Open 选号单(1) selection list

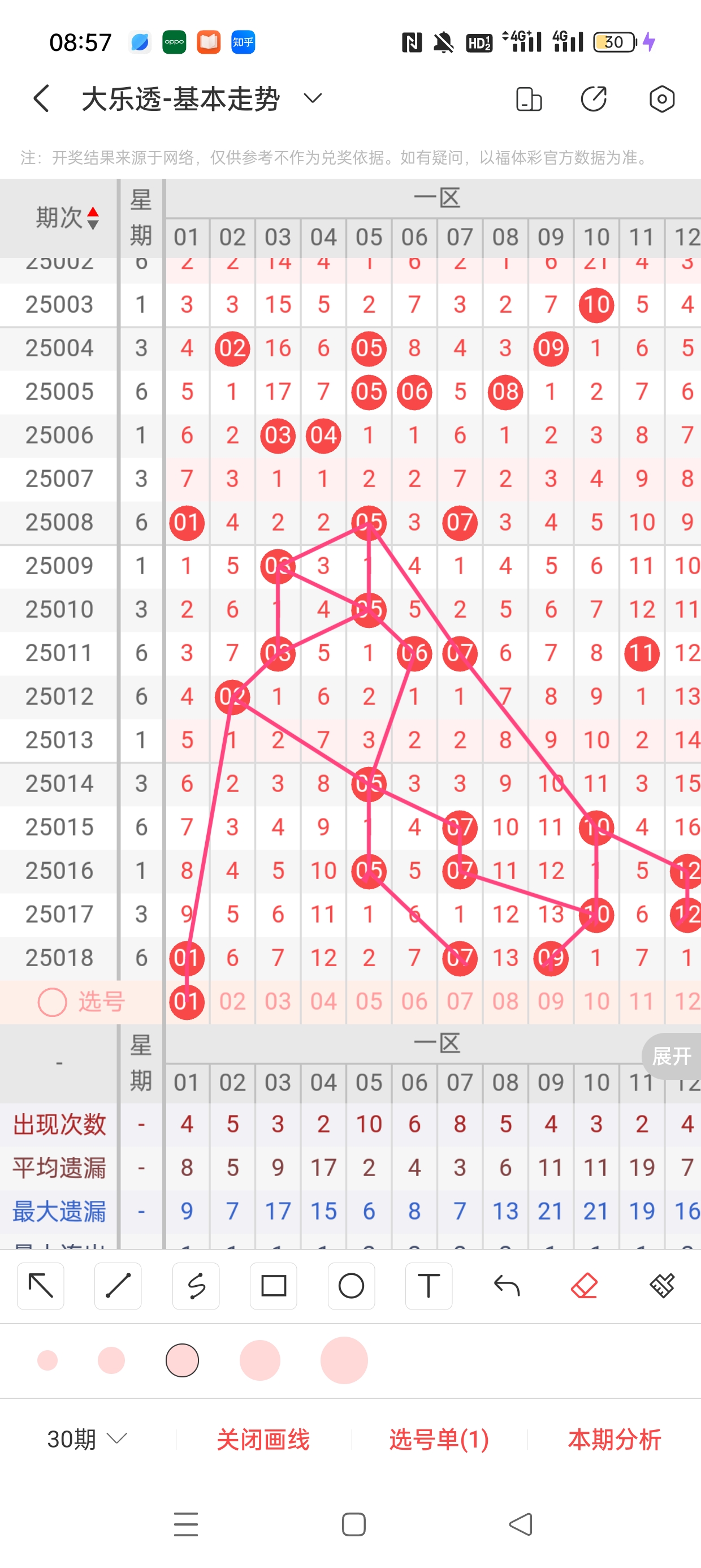pyautogui.click(x=439, y=1440)
